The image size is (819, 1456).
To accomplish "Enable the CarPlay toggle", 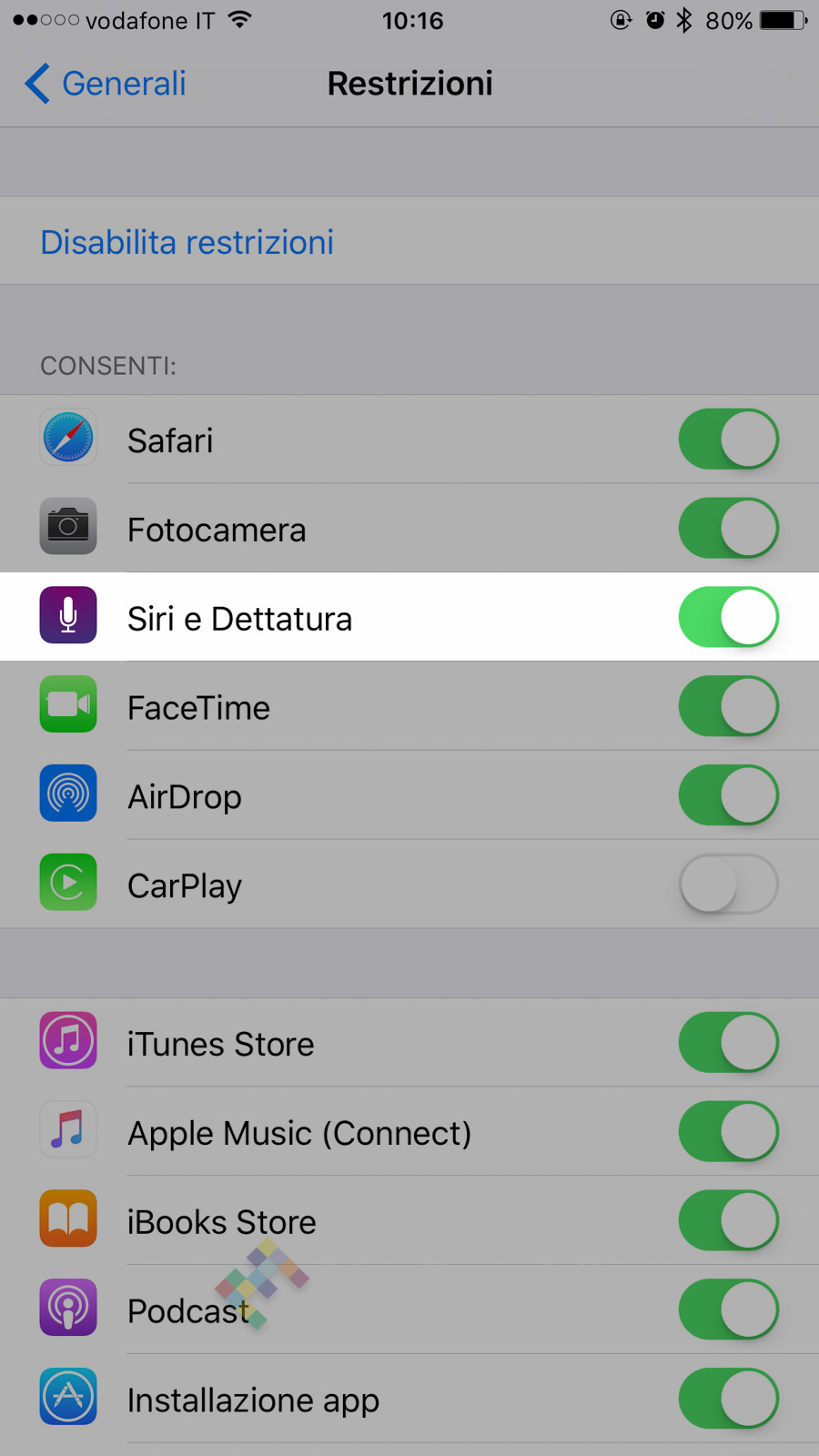I will pos(728,885).
